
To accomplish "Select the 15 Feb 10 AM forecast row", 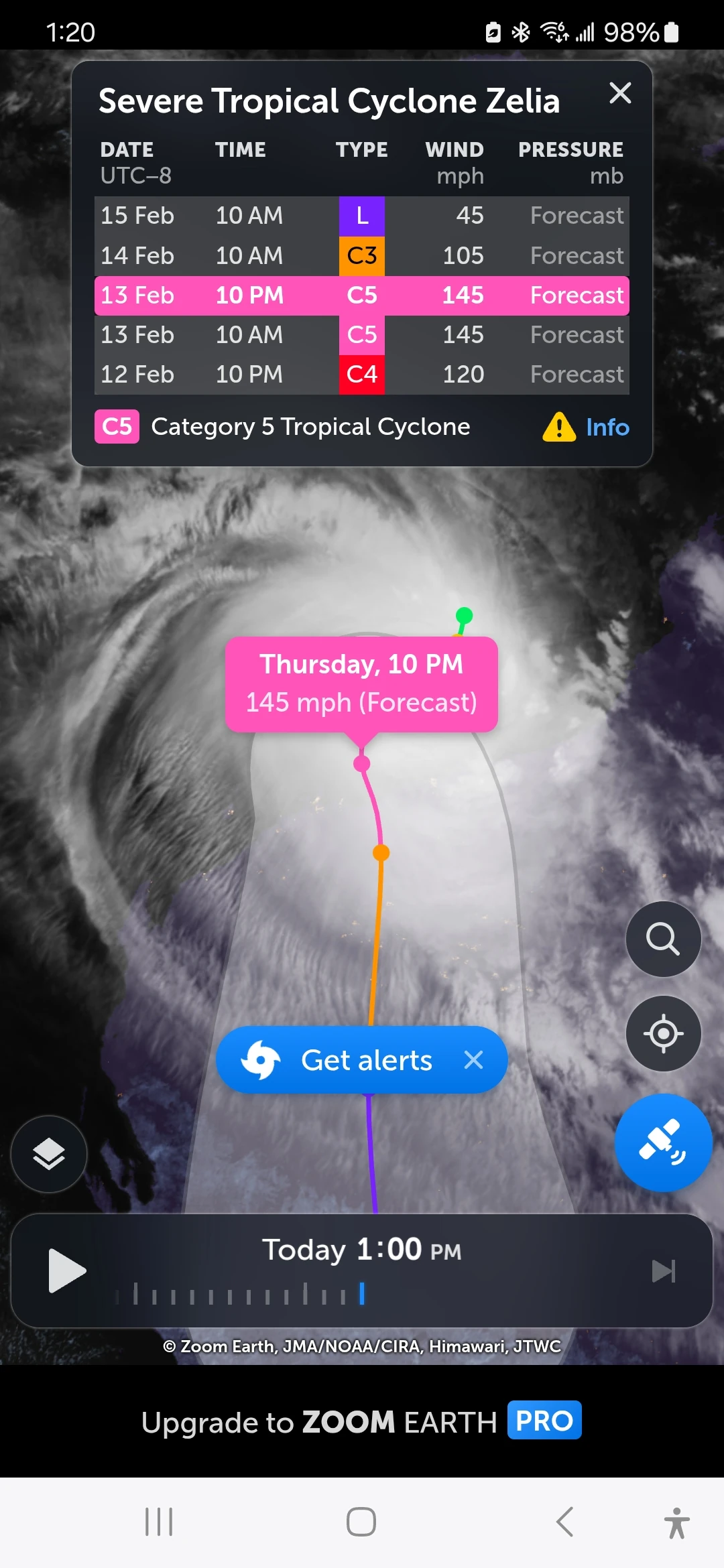I will click(362, 216).
